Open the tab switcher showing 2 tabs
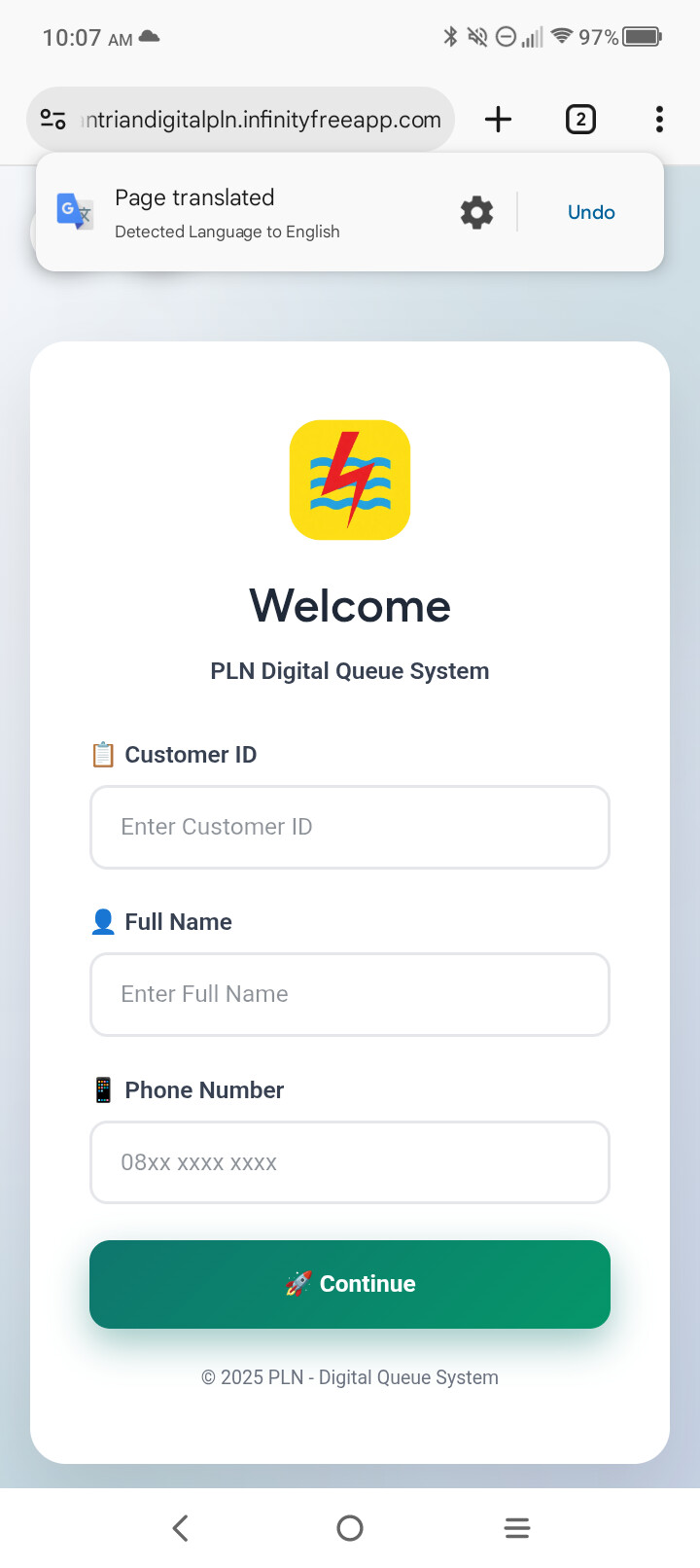Viewport: 700px width, 1568px height. click(580, 120)
